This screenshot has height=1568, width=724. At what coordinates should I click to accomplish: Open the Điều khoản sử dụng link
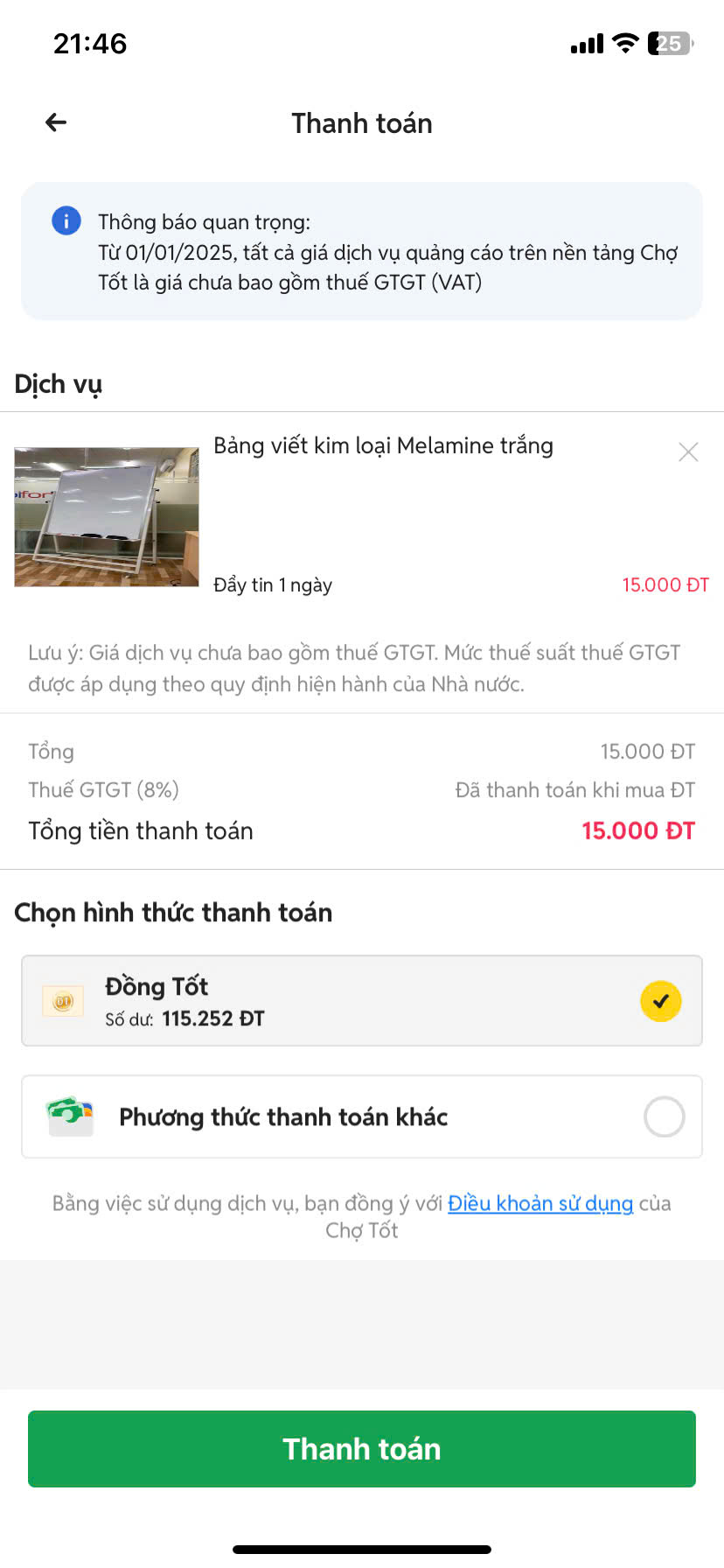(x=540, y=1203)
